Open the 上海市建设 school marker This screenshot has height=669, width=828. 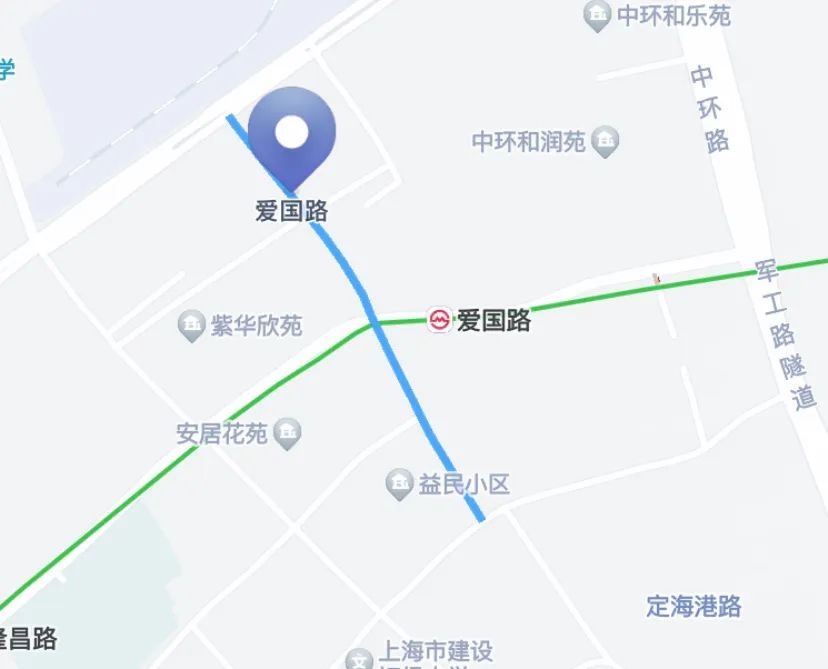tap(359, 659)
